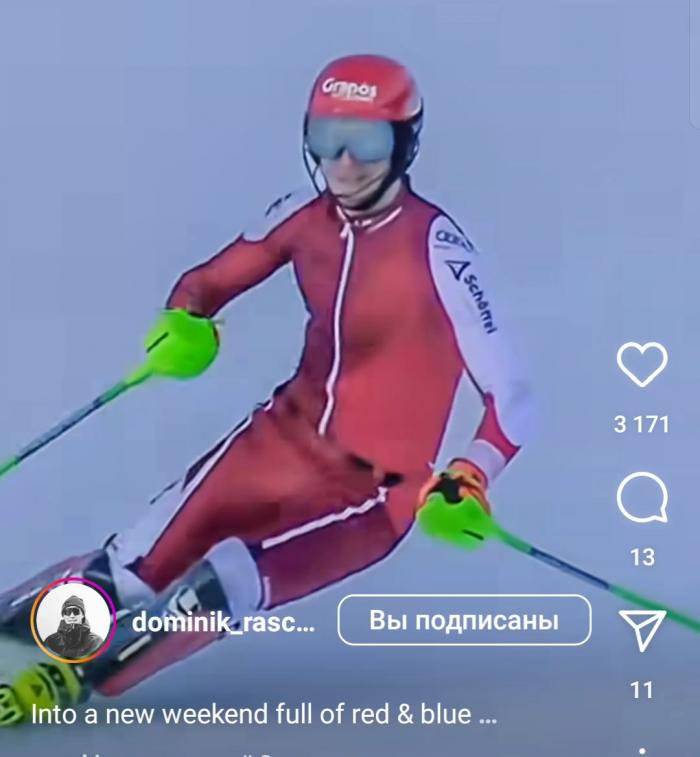Open dominik_rasc profile picture
Image resolution: width=700 pixels, height=757 pixels.
pos(74,621)
